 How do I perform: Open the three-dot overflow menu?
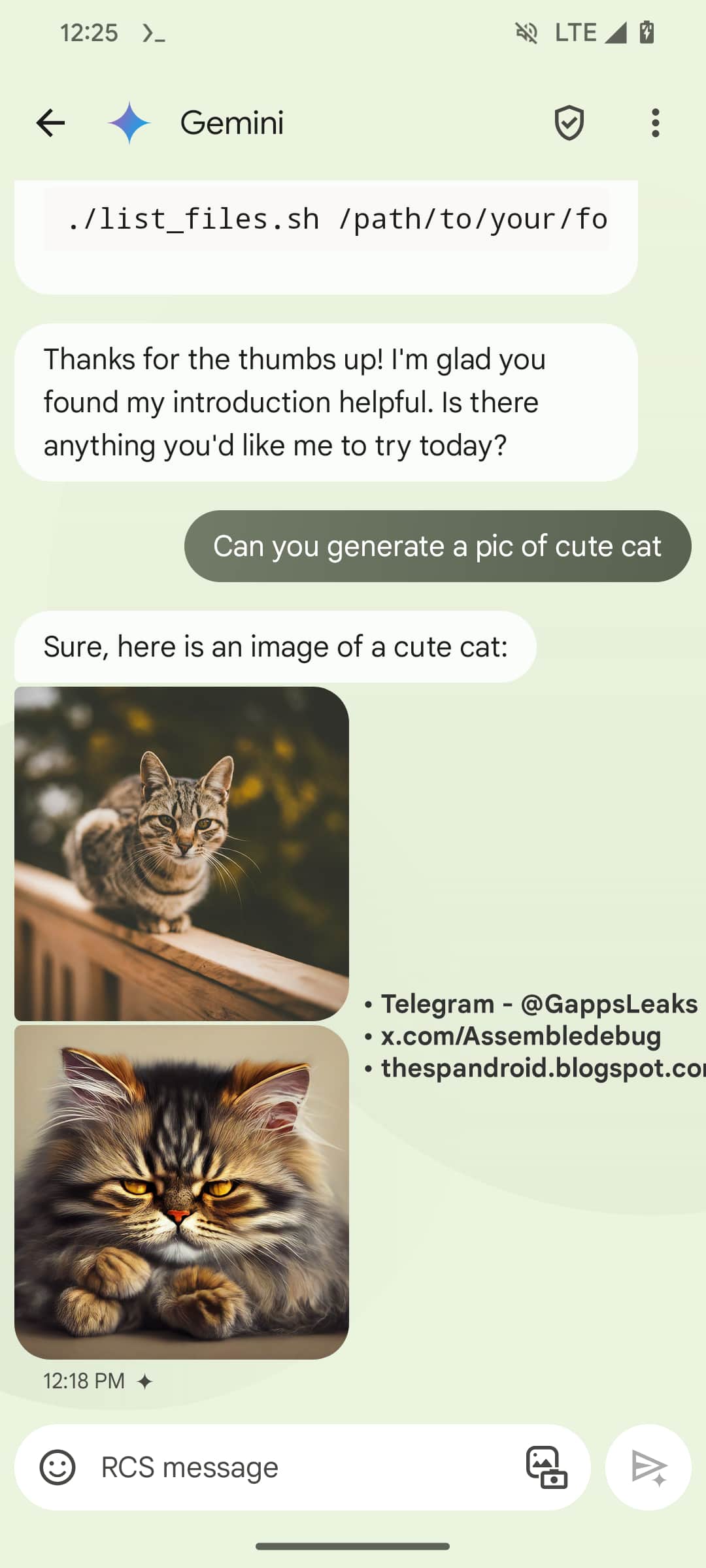point(655,123)
